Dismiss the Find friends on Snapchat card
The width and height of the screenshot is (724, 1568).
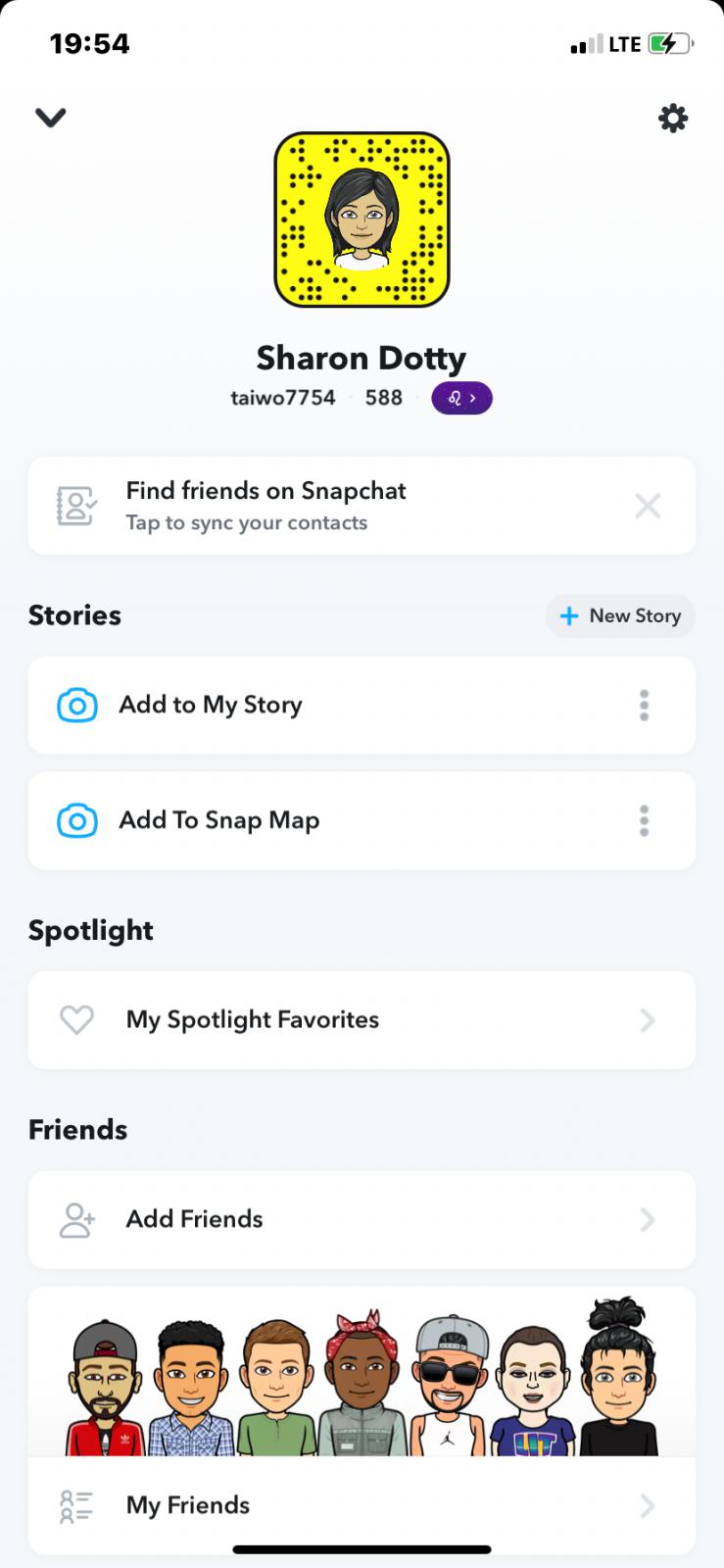click(648, 506)
